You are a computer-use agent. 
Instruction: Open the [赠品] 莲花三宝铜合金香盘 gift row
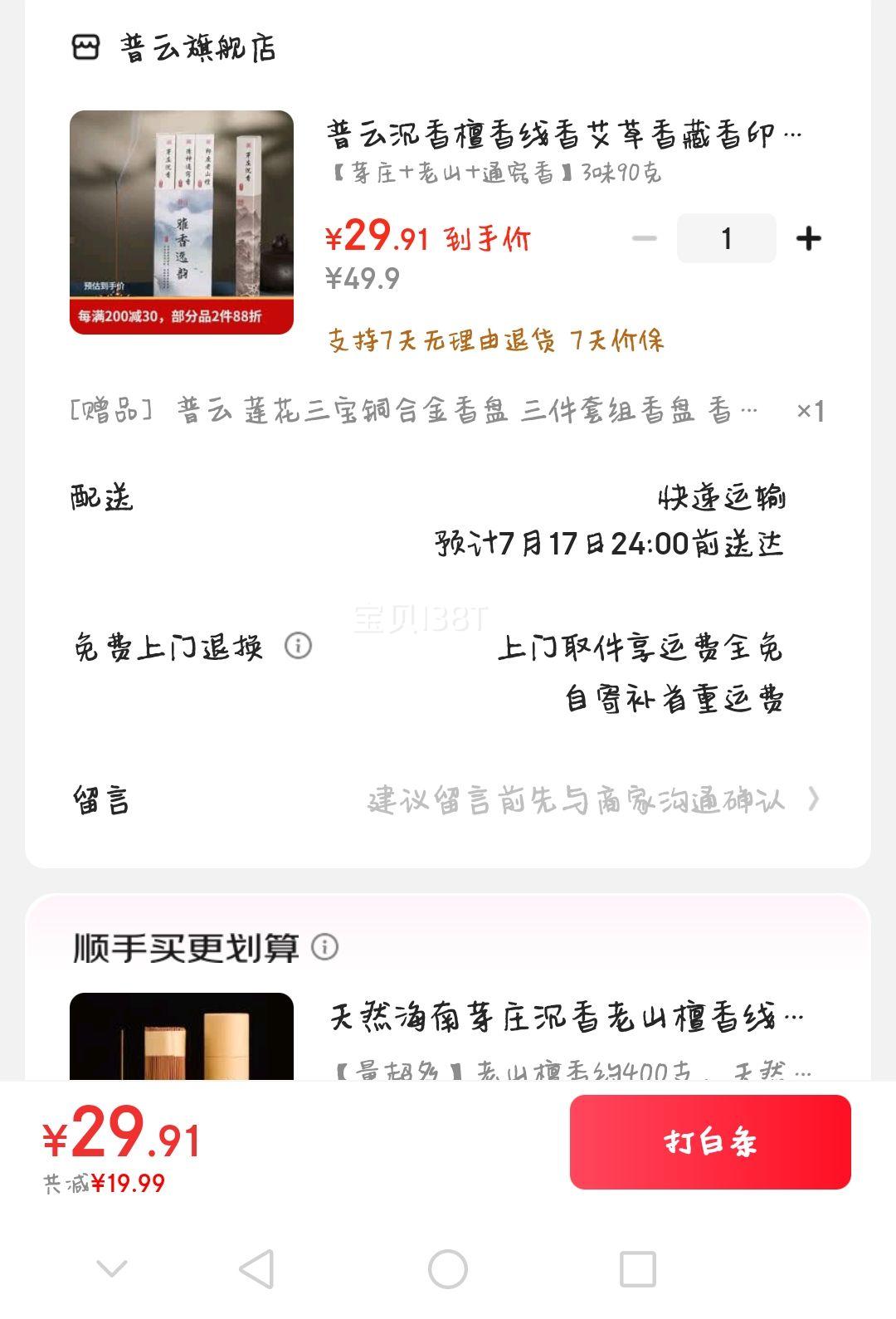pos(448,411)
